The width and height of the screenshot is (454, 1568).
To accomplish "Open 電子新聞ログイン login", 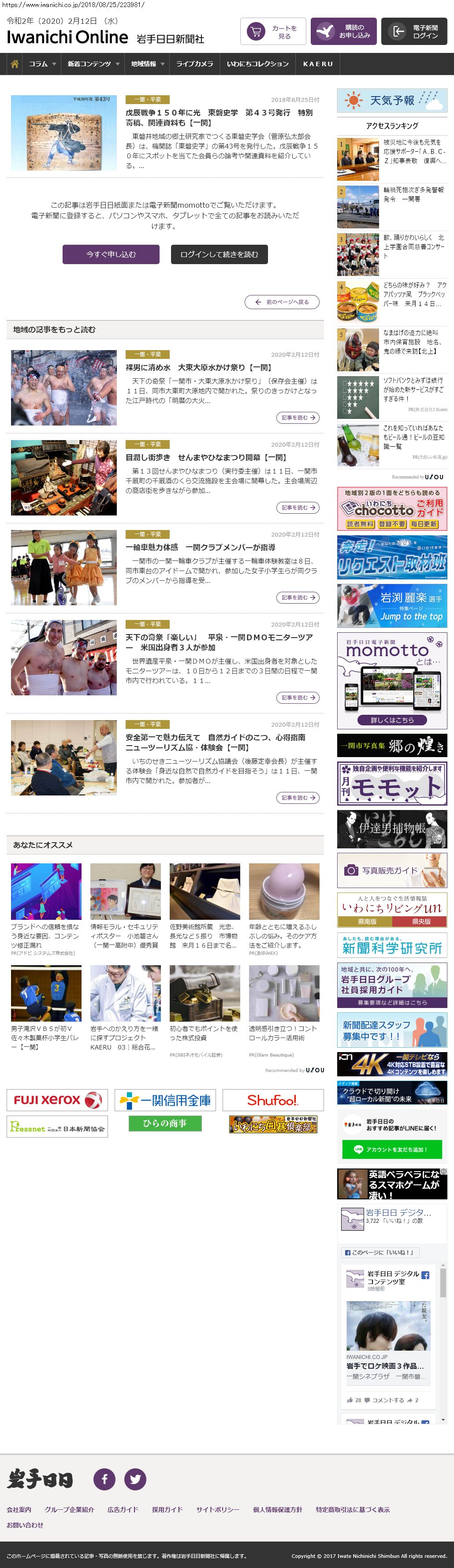I will tap(414, 32).
